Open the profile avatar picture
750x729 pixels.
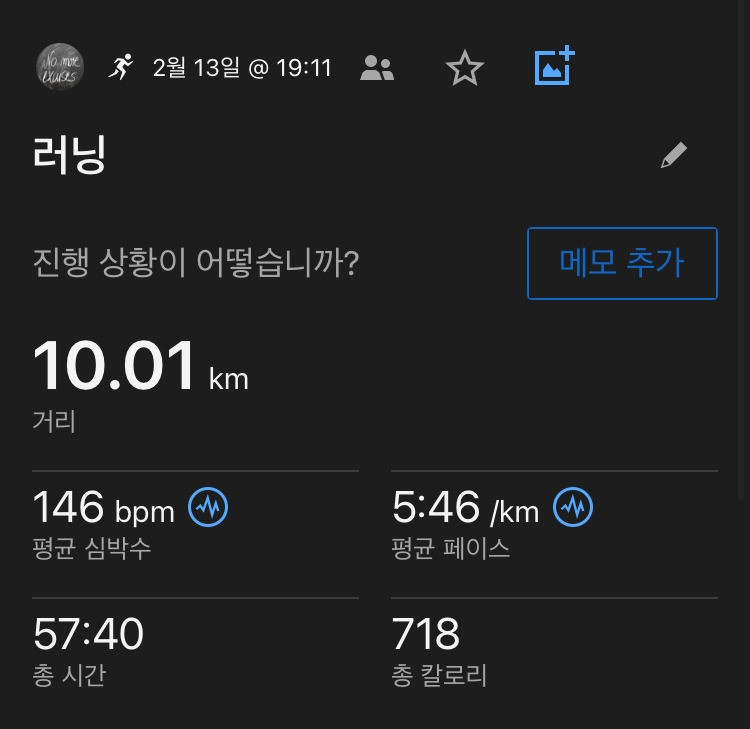tap(60, 68)
